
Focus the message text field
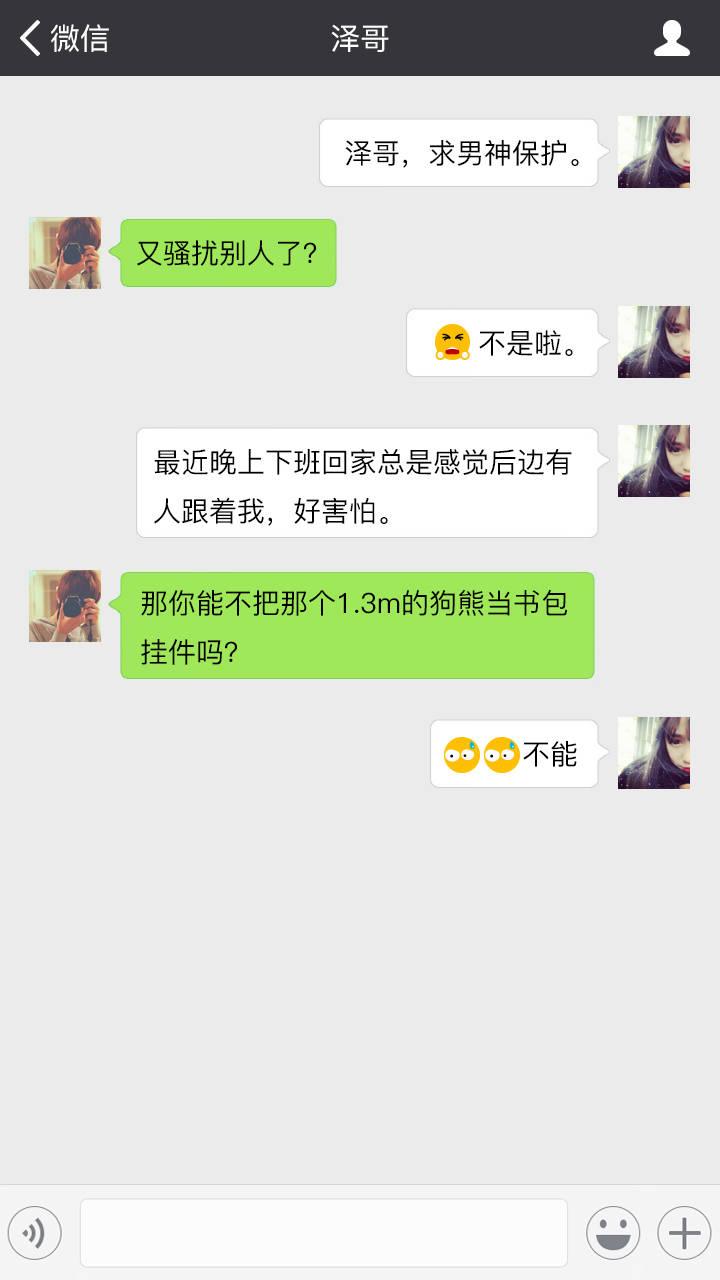323,1233
